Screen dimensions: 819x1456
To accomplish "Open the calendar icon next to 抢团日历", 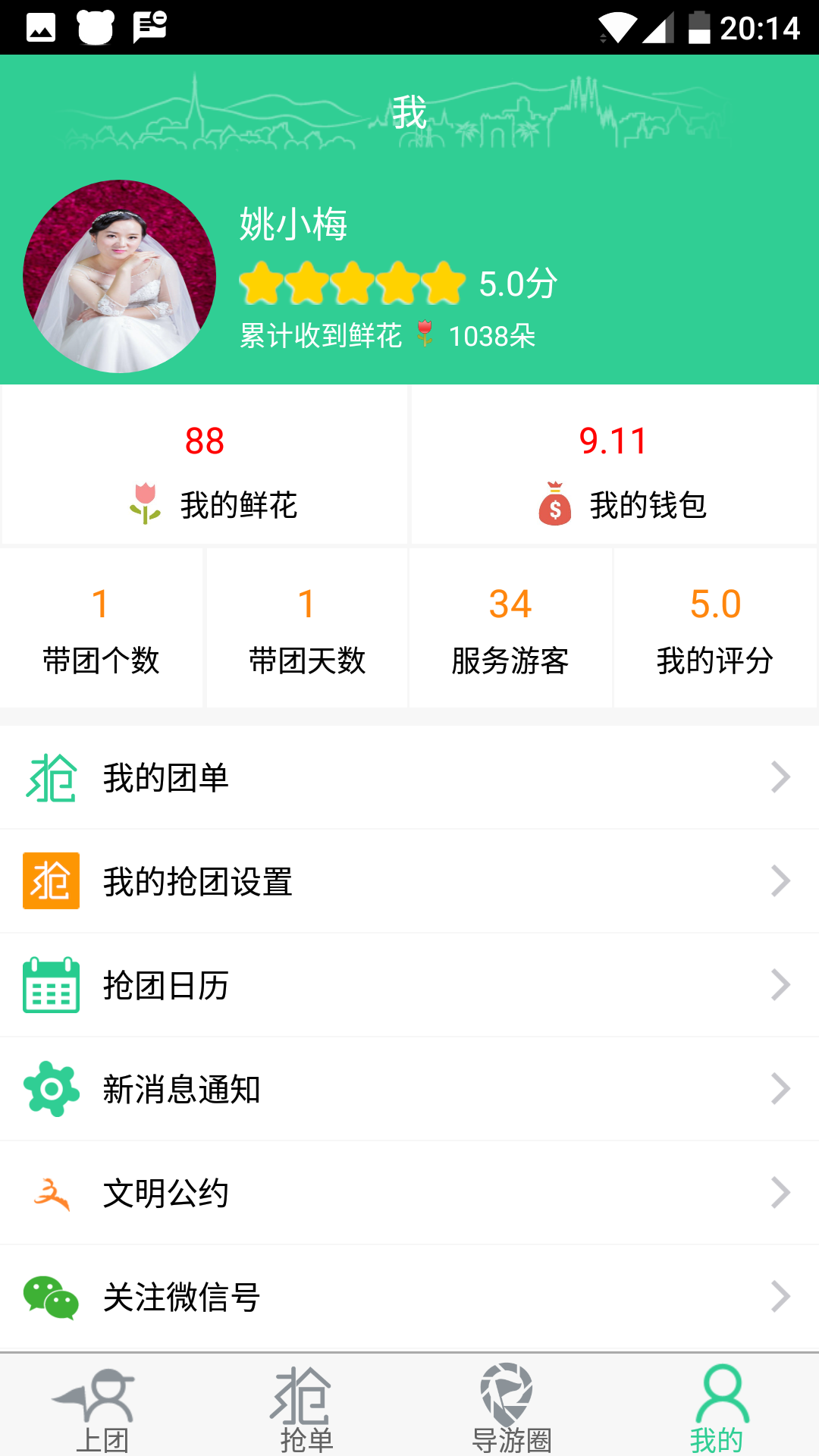I will 50,985.
